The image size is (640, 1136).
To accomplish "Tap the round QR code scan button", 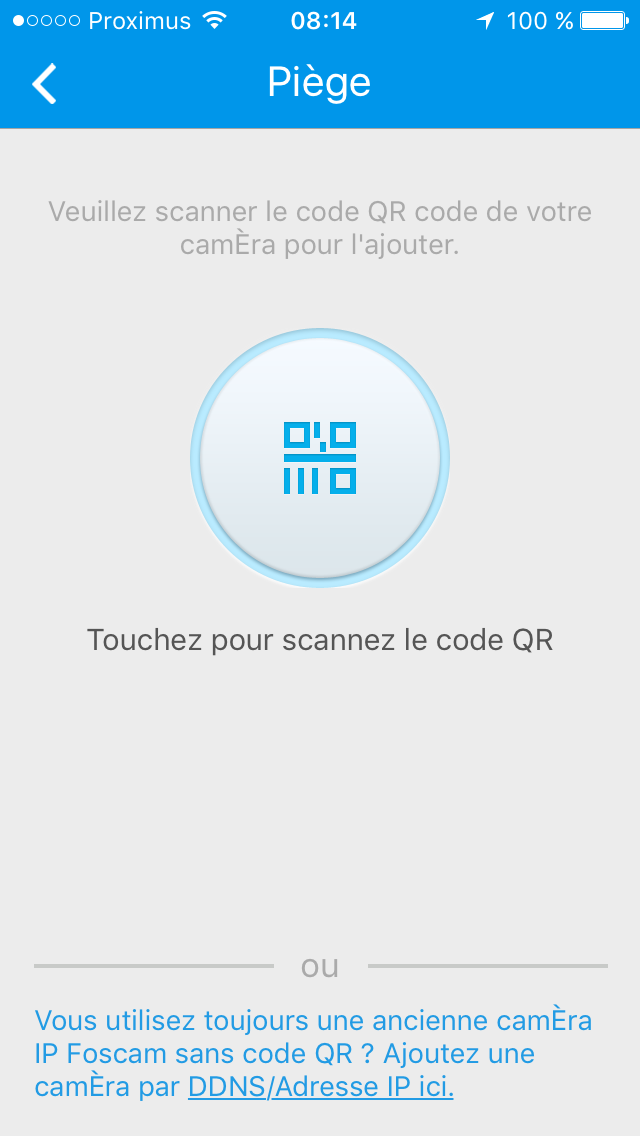I will 320,459.
